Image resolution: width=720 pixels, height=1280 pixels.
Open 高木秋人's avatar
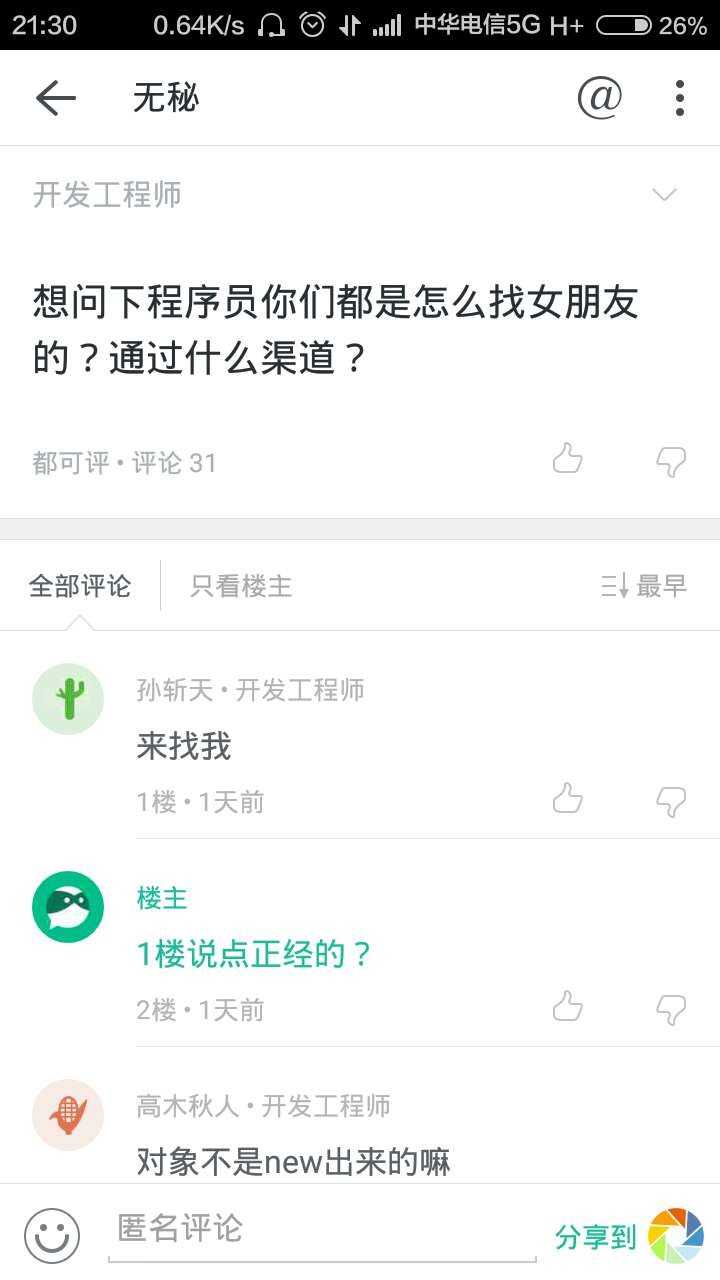click(68, 1115)
